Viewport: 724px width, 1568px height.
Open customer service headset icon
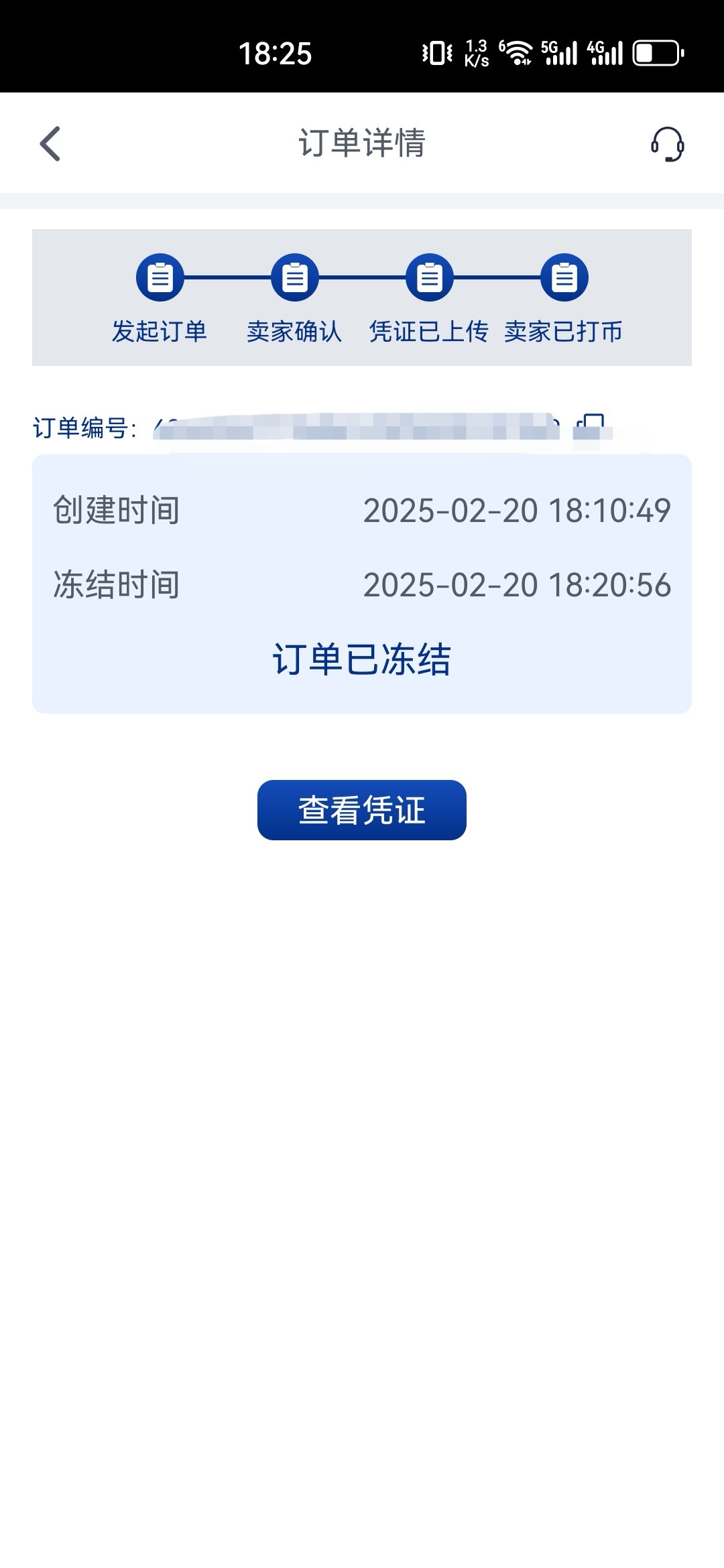(x=667, y=144)
